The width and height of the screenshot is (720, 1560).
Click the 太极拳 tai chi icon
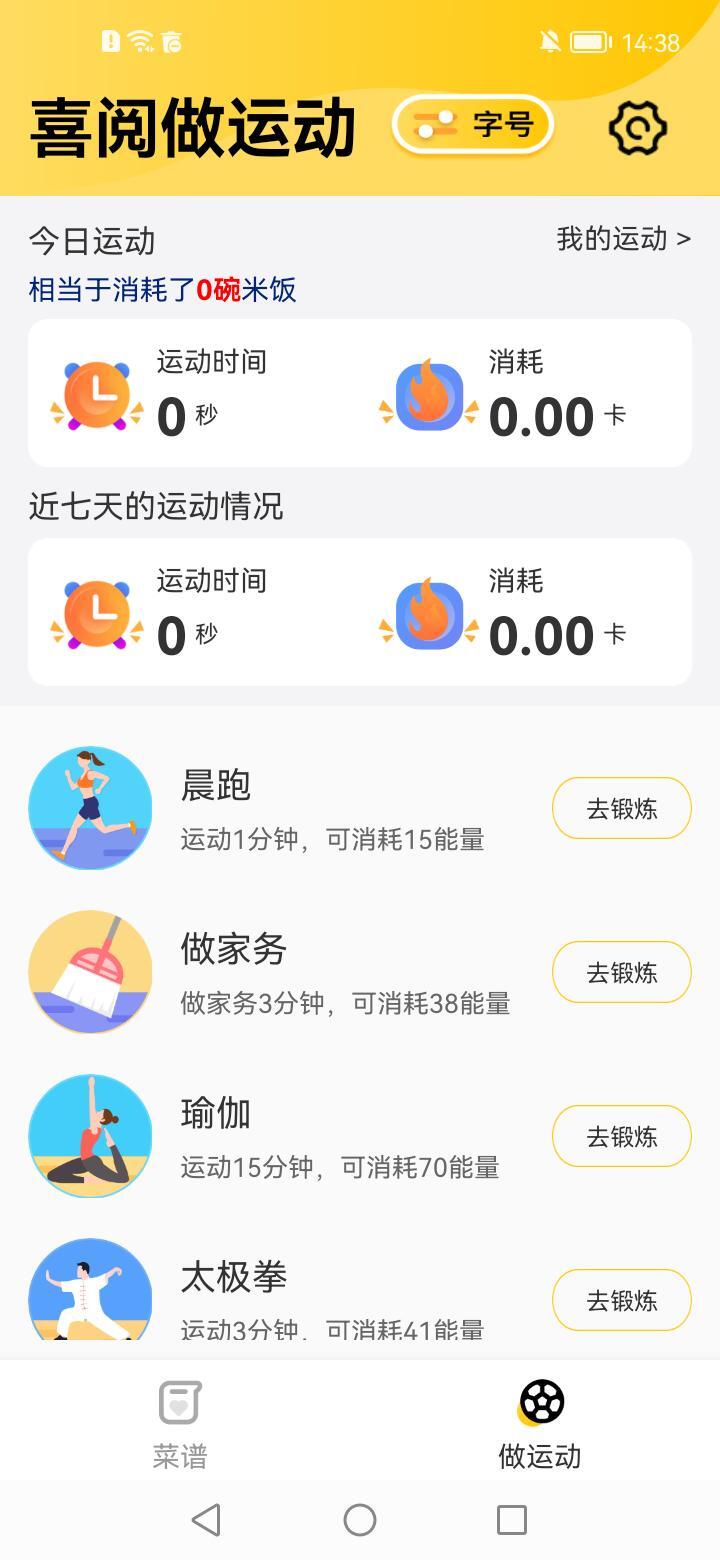(x=90, y=1293)
